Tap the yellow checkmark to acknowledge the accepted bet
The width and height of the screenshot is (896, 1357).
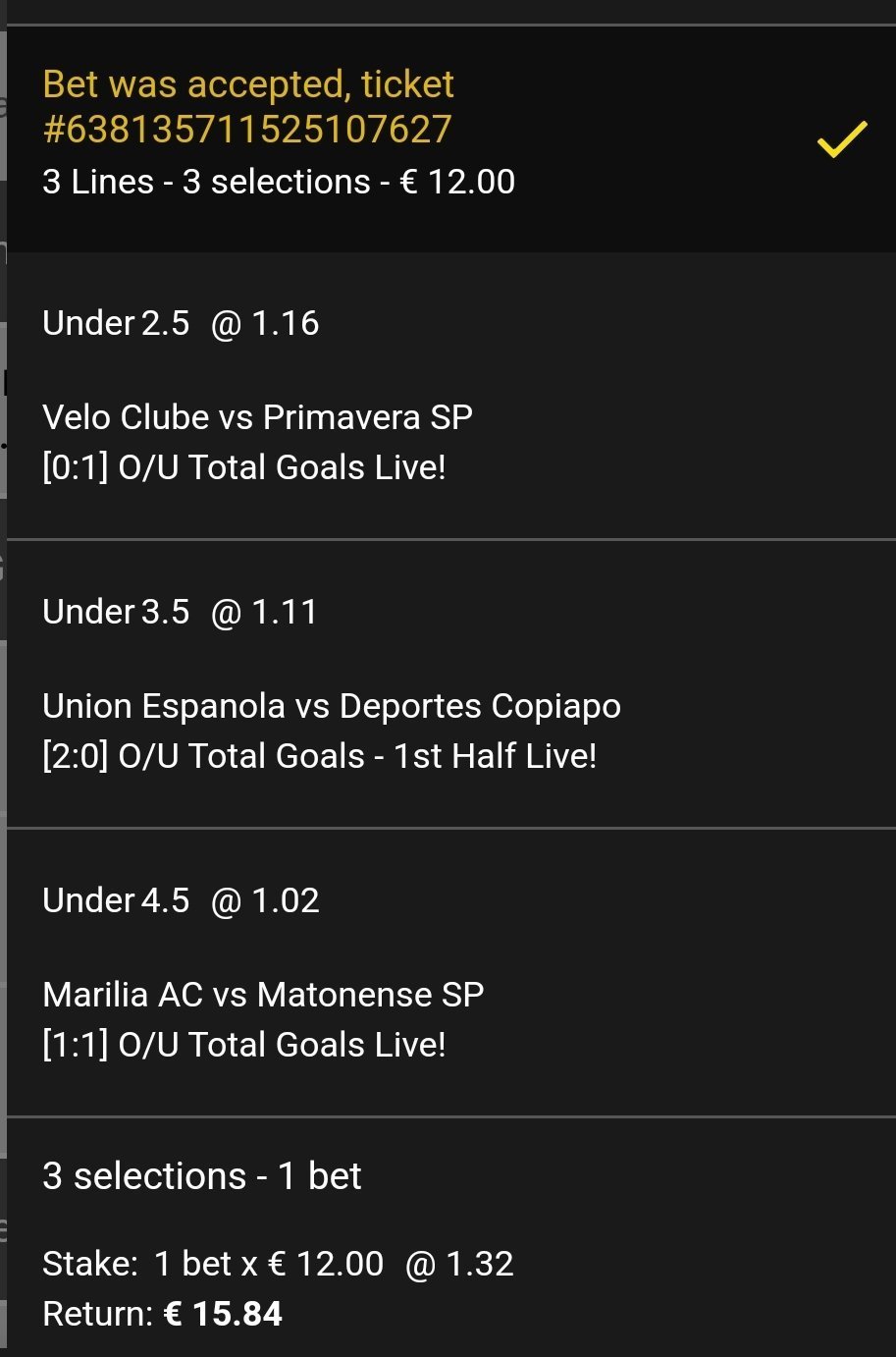coord(842,139)
